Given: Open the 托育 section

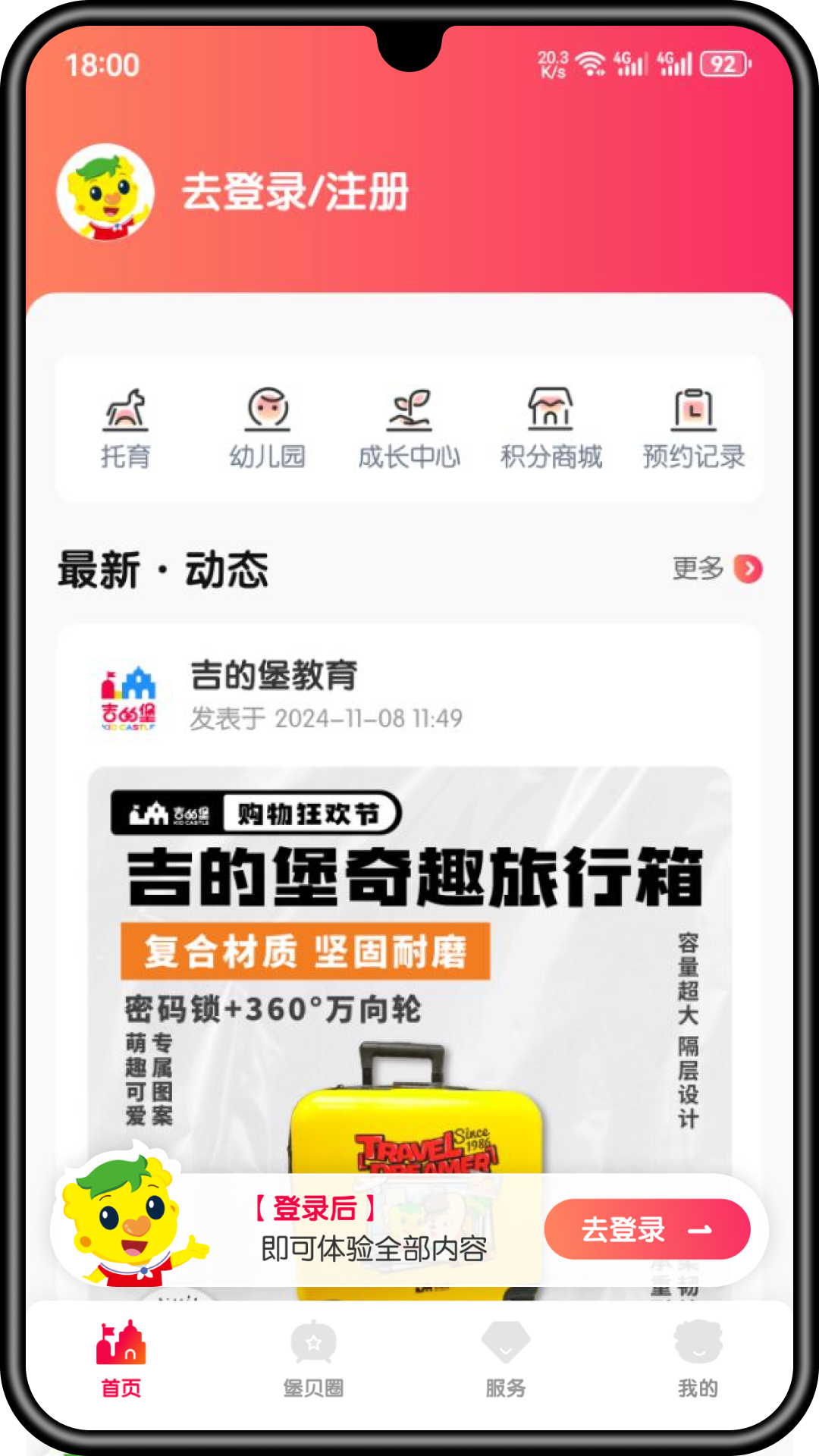Looking at the screenshot, I should 126,428.
